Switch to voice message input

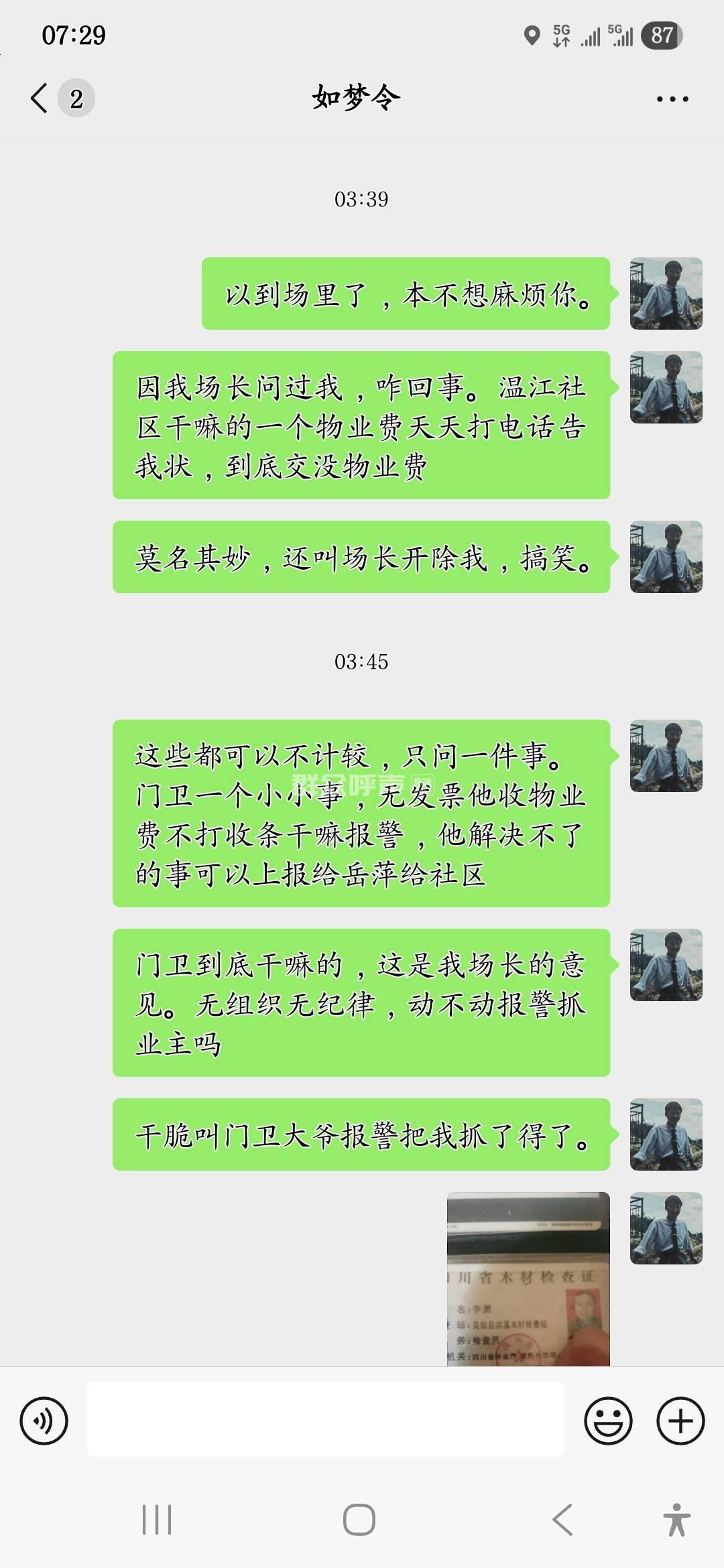click(x=44, y=1420)
